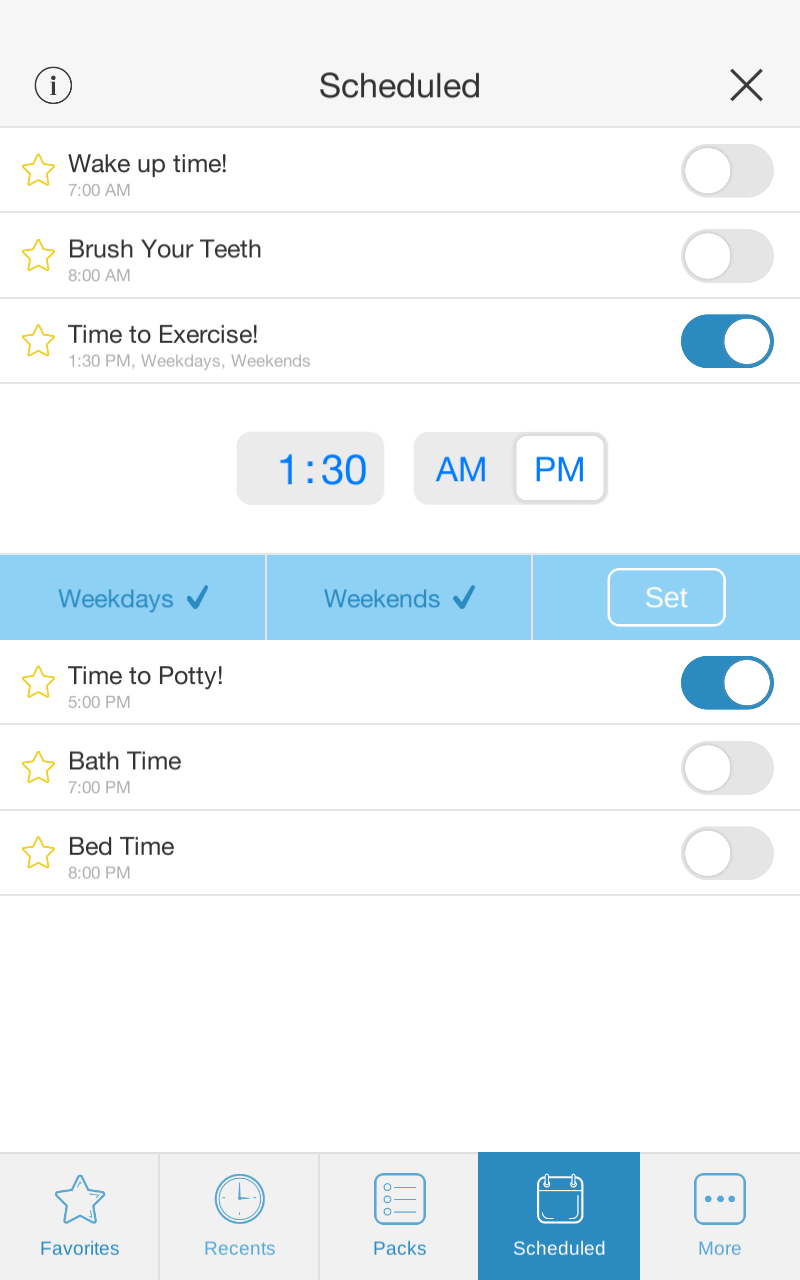
Task: Close the Scheduled screen
Action: pos(746,85)
